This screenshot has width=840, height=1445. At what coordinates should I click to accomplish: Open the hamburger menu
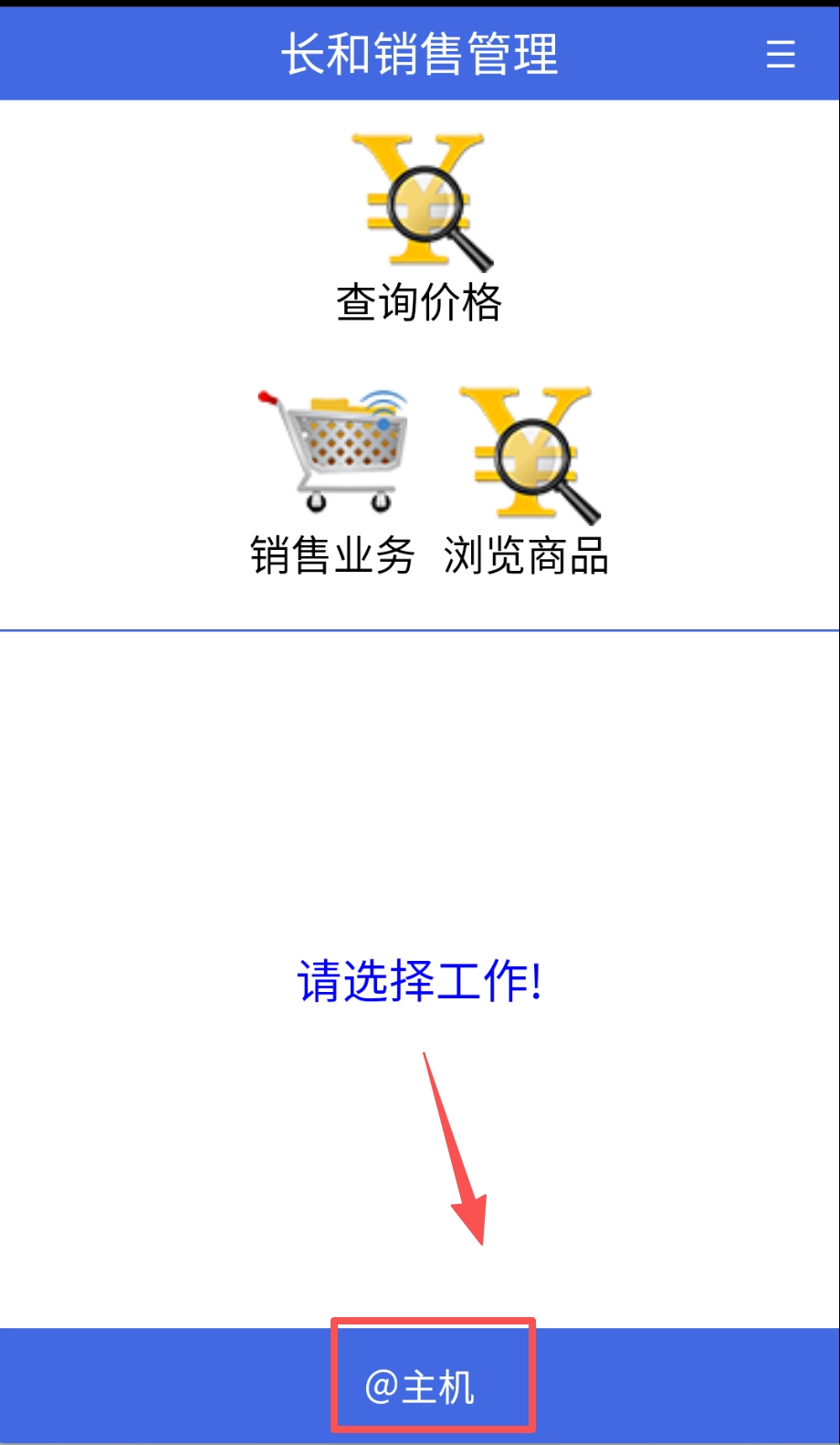point(780,54)
